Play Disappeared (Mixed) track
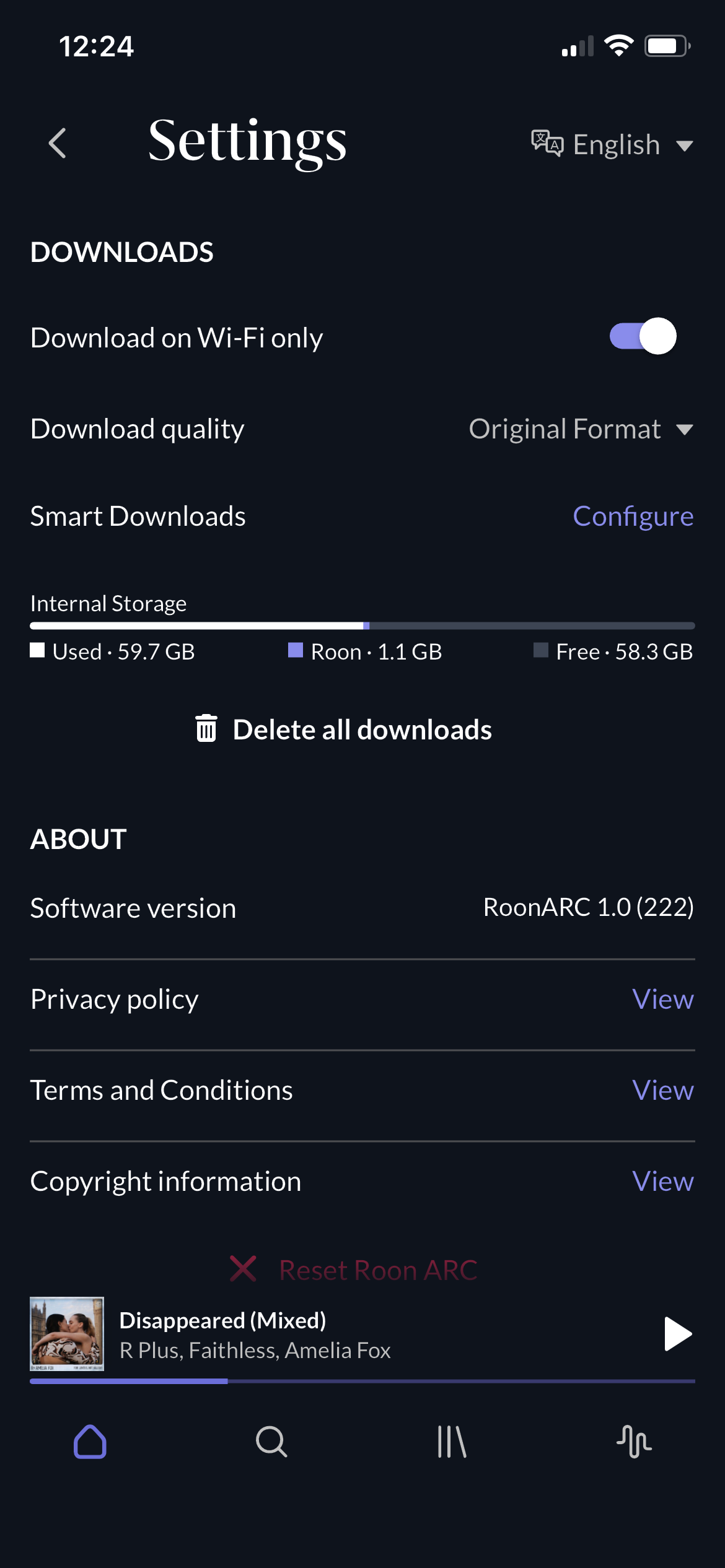This screenshot has height=1568, width=725. [677, 1334]
